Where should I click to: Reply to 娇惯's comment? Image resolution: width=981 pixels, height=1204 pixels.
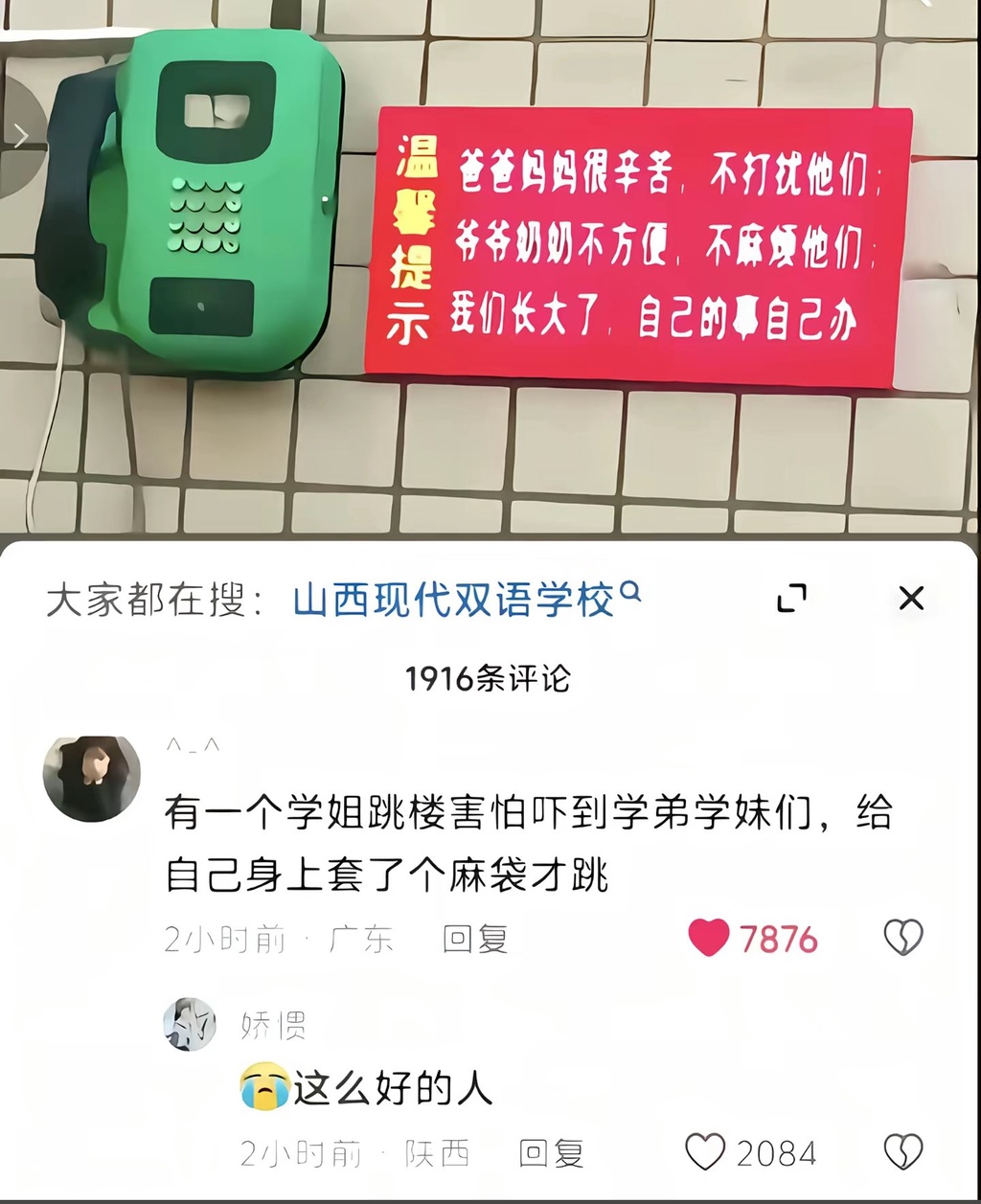[x=552, y=1153]
